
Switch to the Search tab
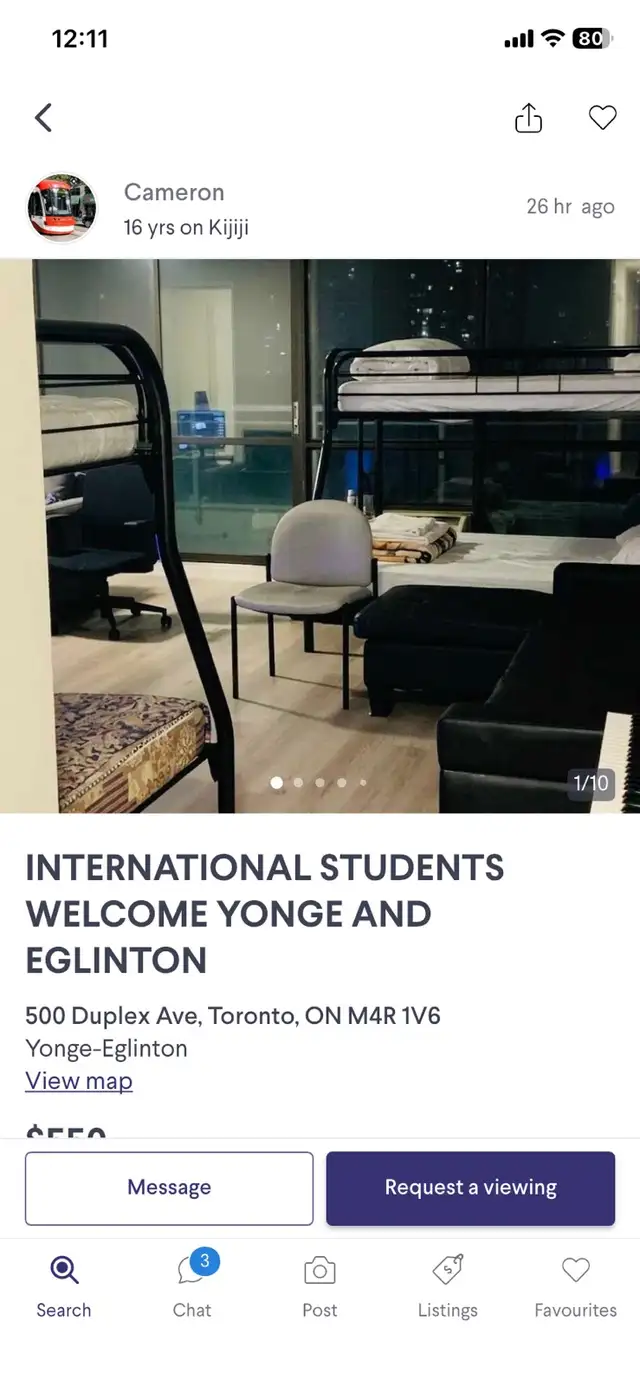(x=64, y=1286)
